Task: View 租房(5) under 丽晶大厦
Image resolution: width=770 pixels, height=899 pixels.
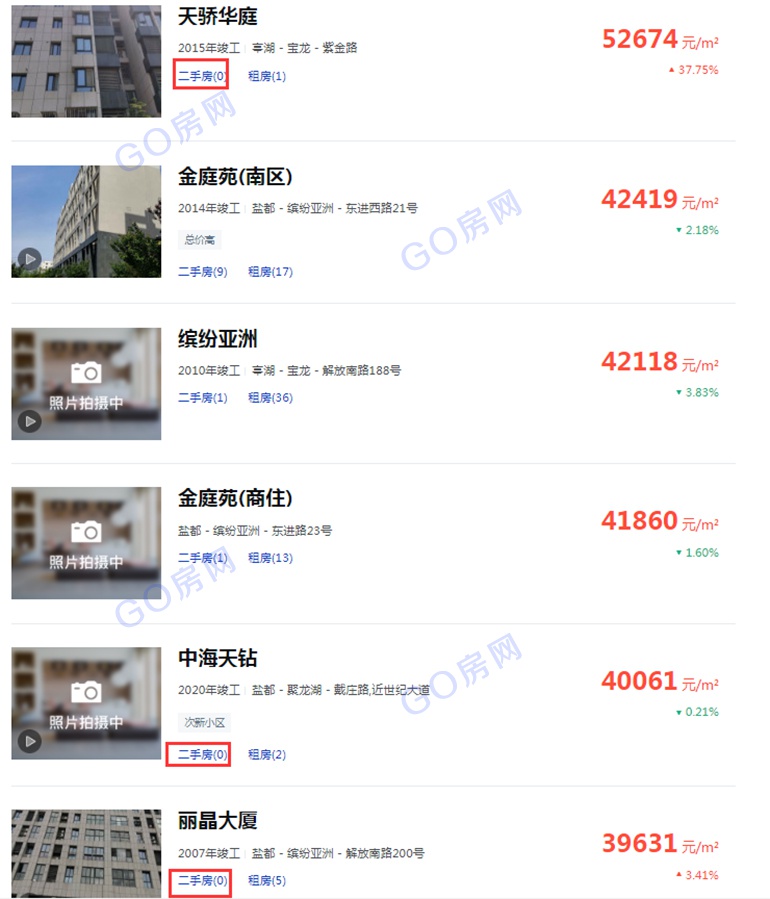Action: (267, 881)
